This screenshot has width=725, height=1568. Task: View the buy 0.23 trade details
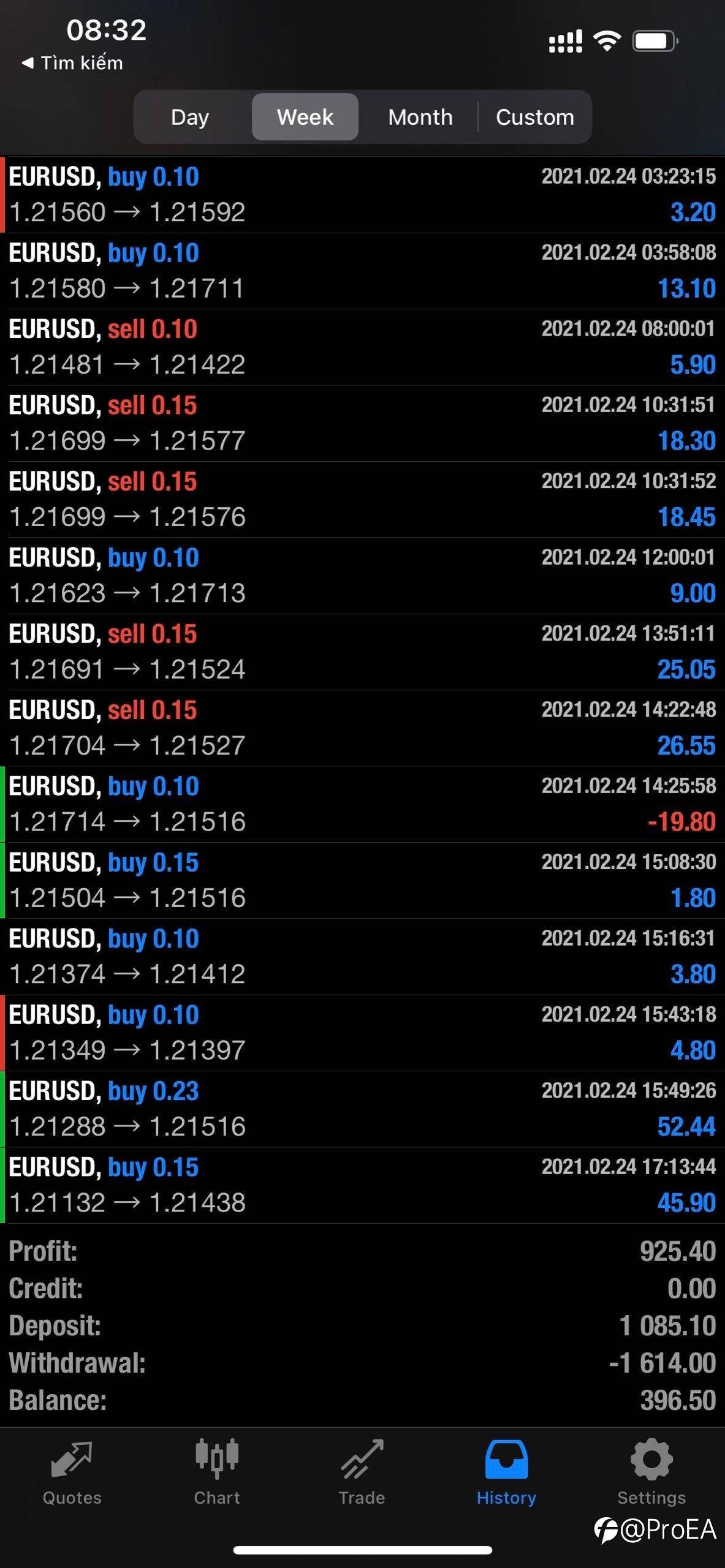(x=362, y=1109)
